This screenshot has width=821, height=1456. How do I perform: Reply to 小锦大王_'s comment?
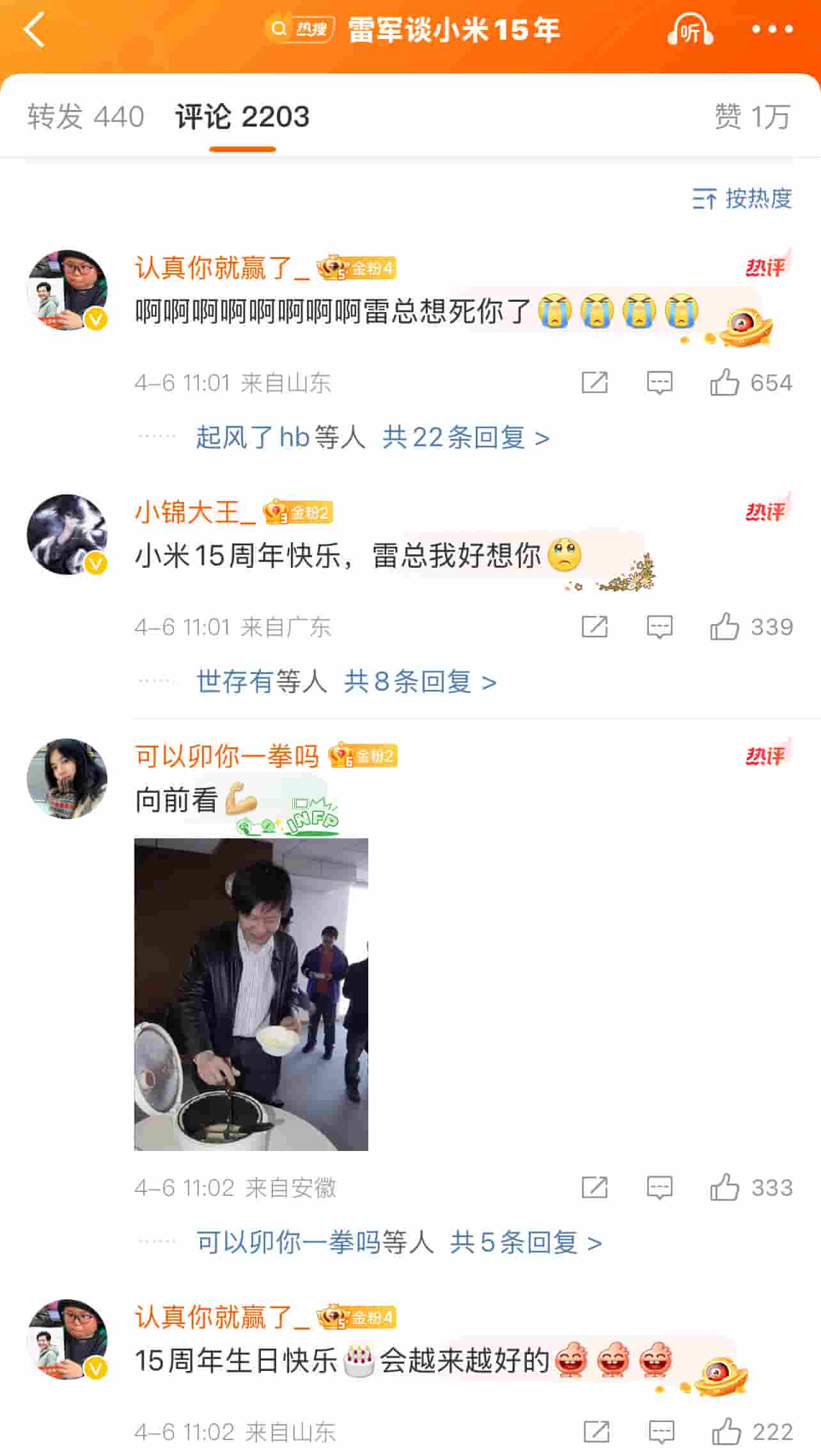659,627
